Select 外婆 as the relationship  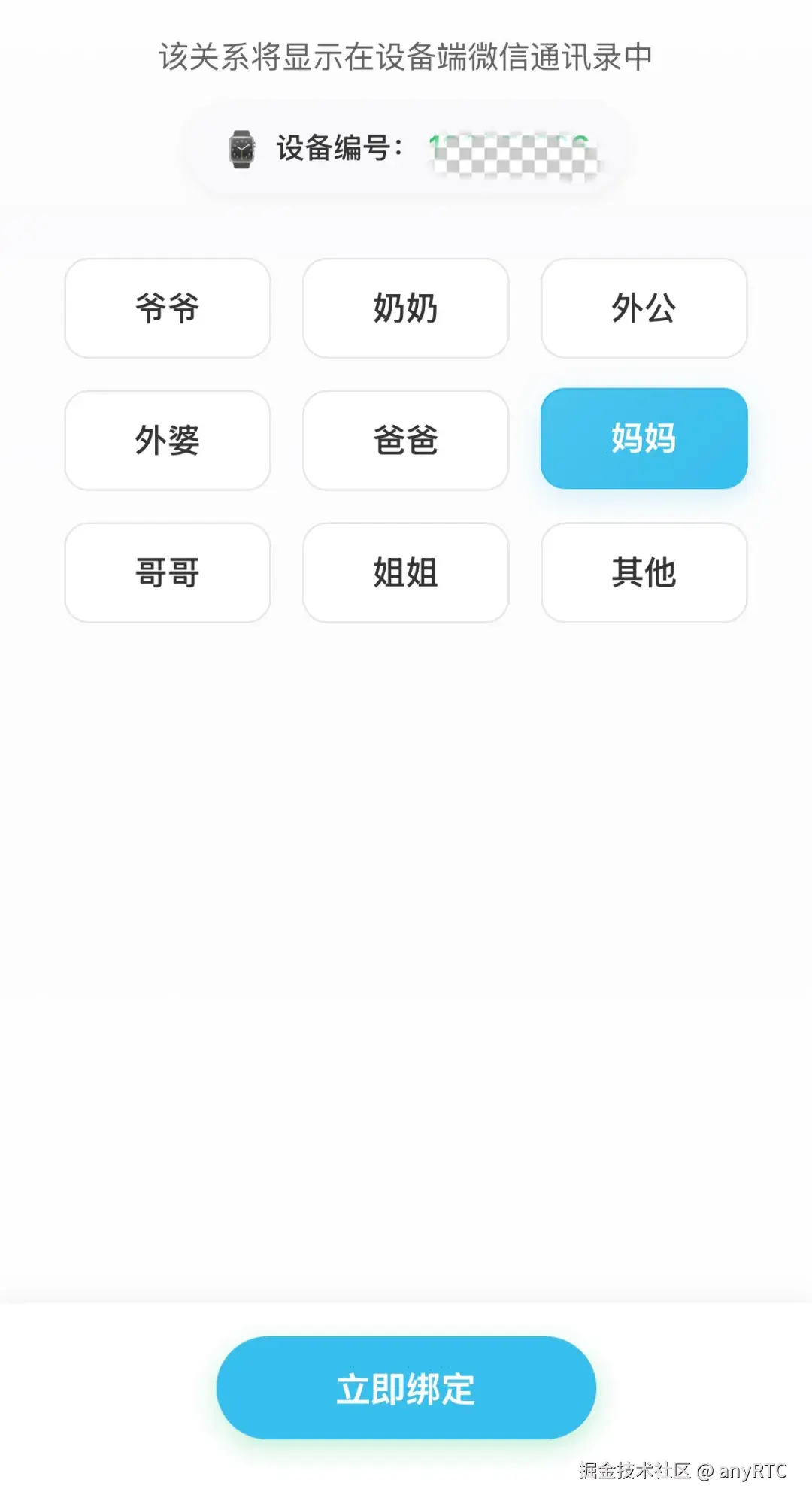point(167,440)
